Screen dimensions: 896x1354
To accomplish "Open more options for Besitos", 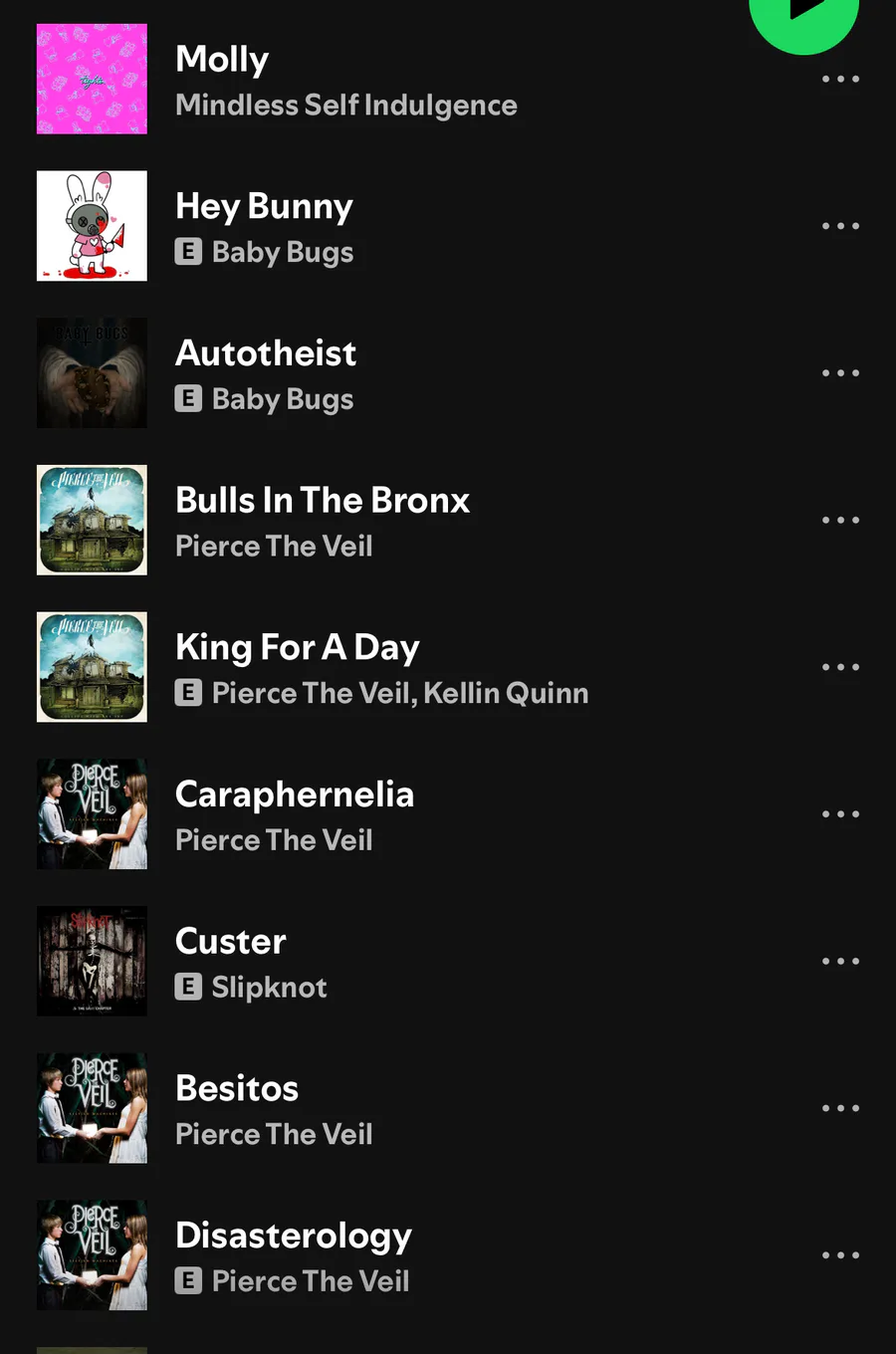I will click(840, 1108).
